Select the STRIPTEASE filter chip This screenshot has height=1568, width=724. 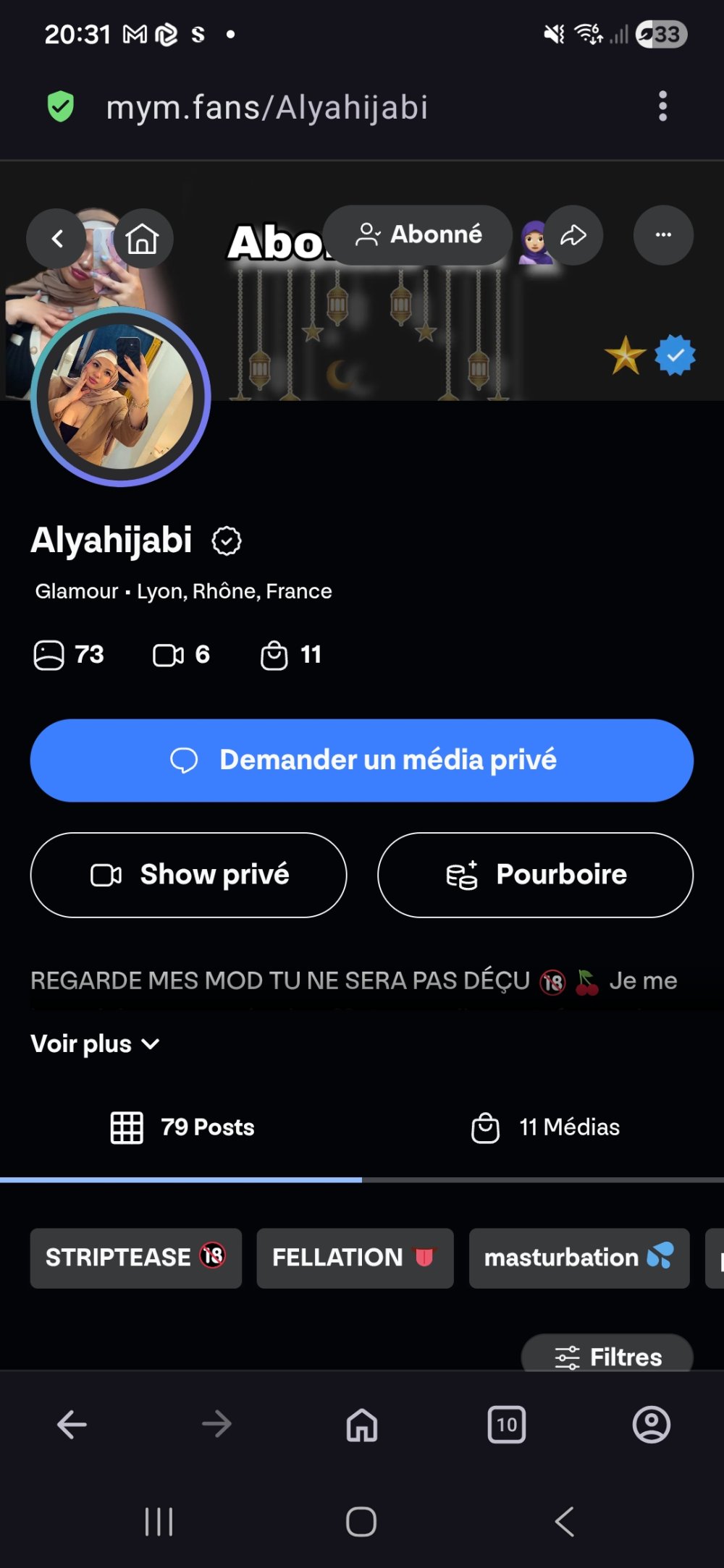pyautogui.click(x=135, y=1258)
